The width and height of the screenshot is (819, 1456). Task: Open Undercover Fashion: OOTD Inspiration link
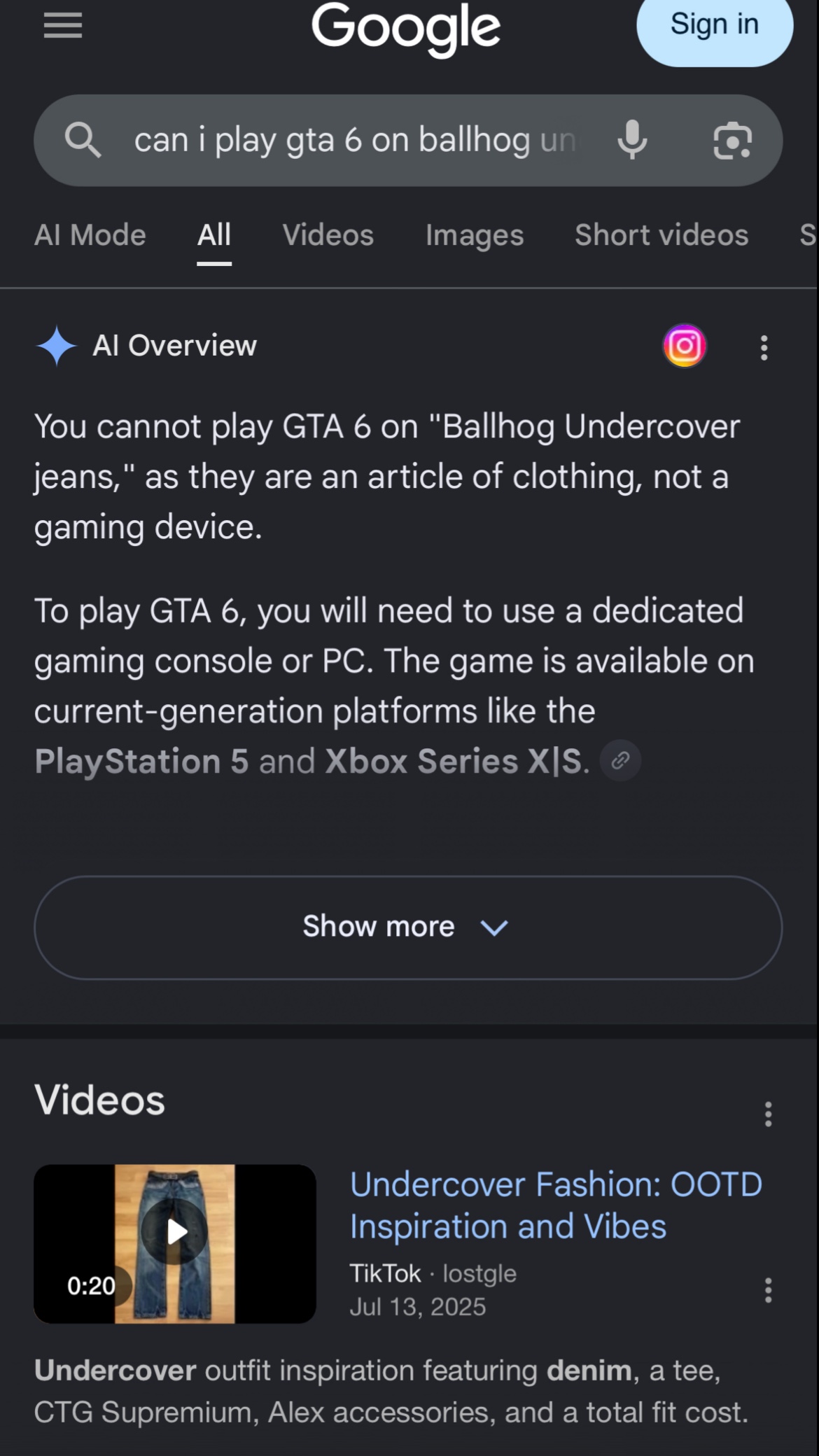(556, 1205)
